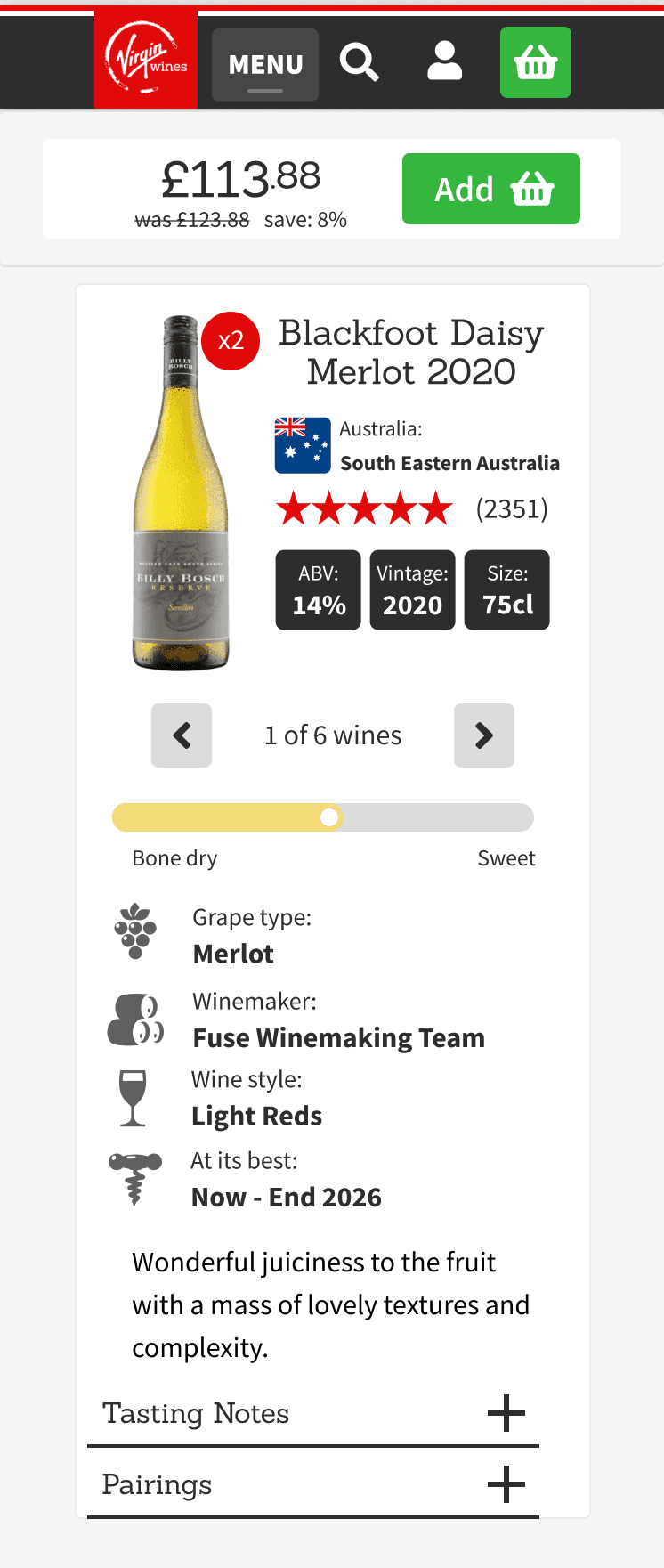
Task: Open the account profile icon
Action: tap(445, 62)
